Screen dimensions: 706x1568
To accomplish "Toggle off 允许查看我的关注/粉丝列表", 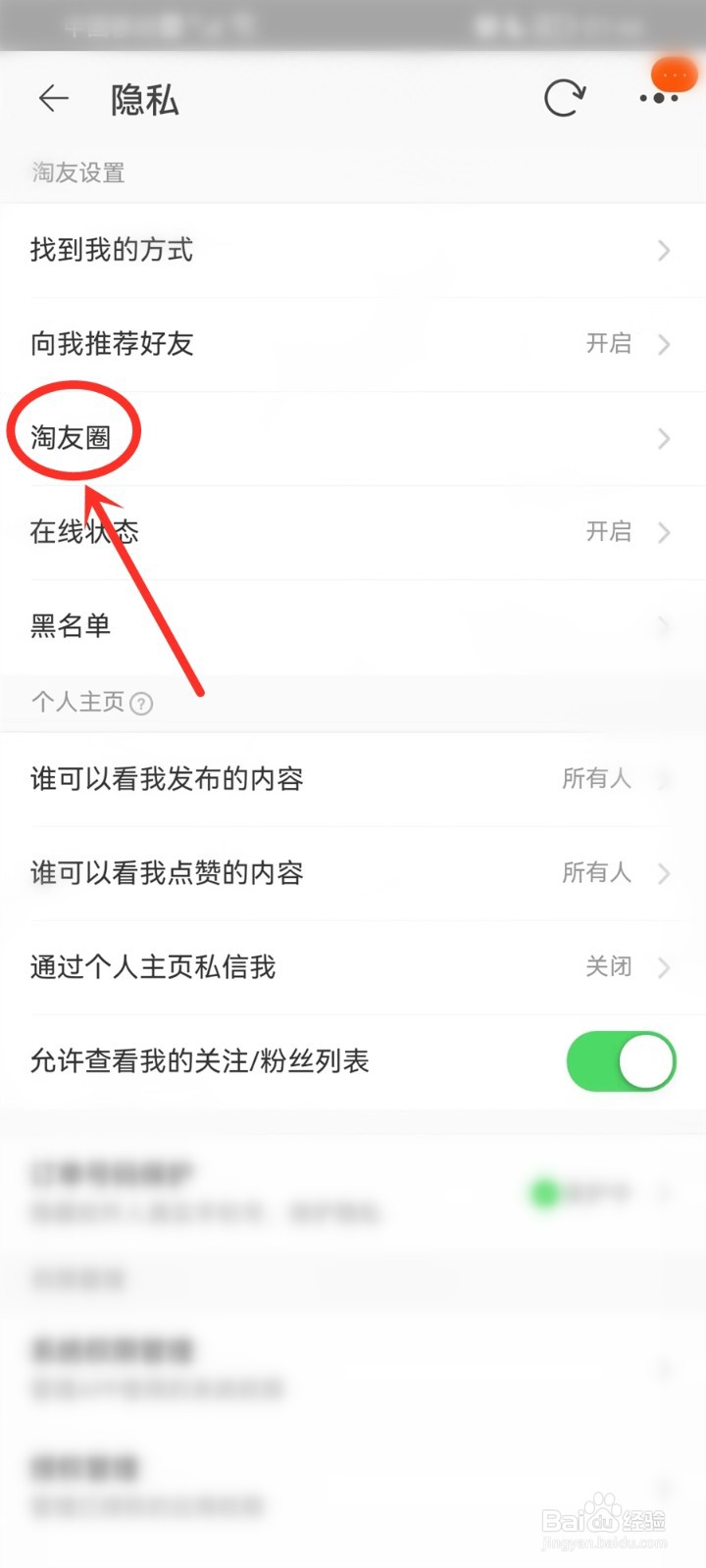I will [x=621, y=1060].
